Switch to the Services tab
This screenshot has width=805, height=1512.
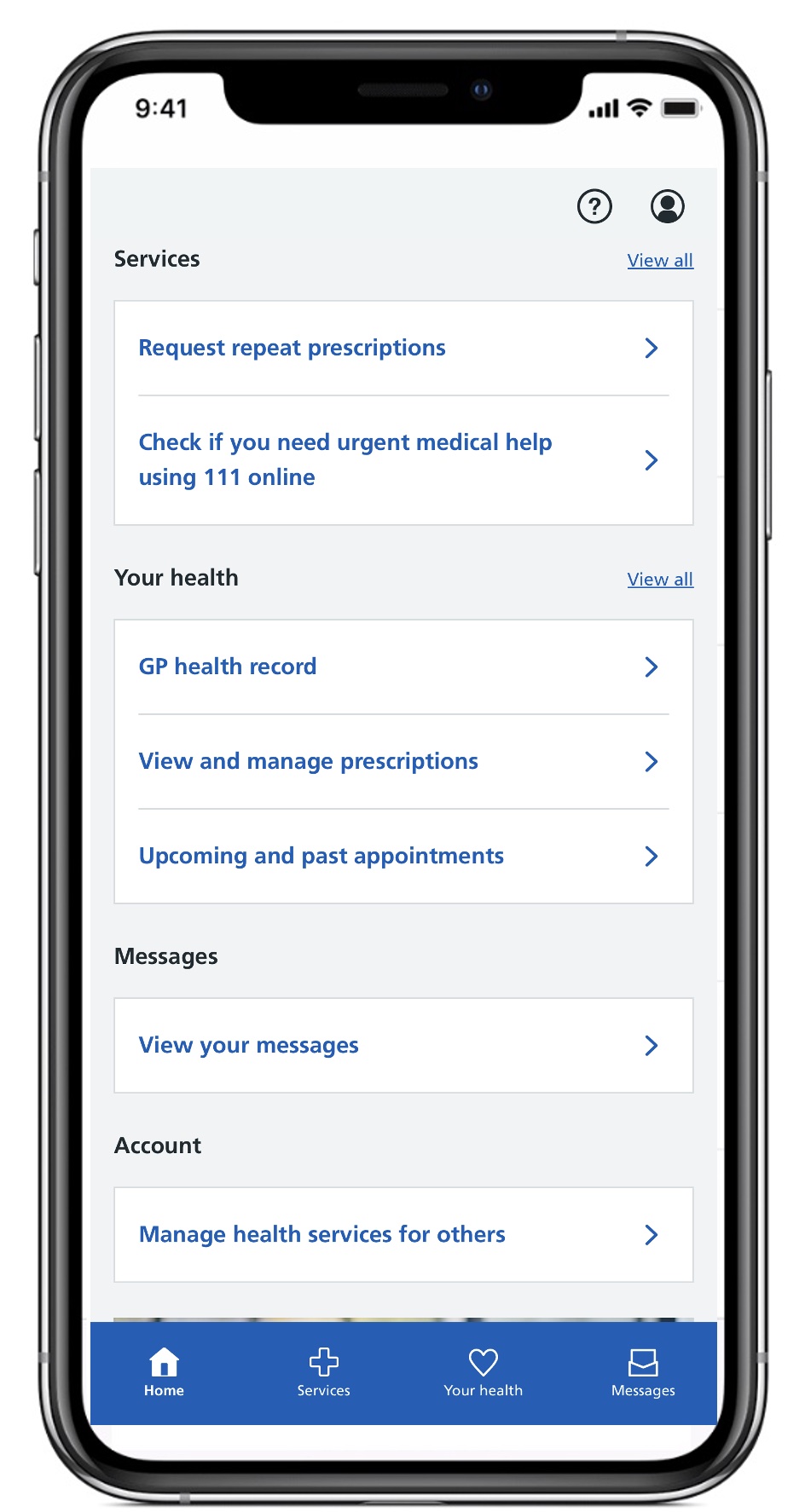tap(323, 1372)
